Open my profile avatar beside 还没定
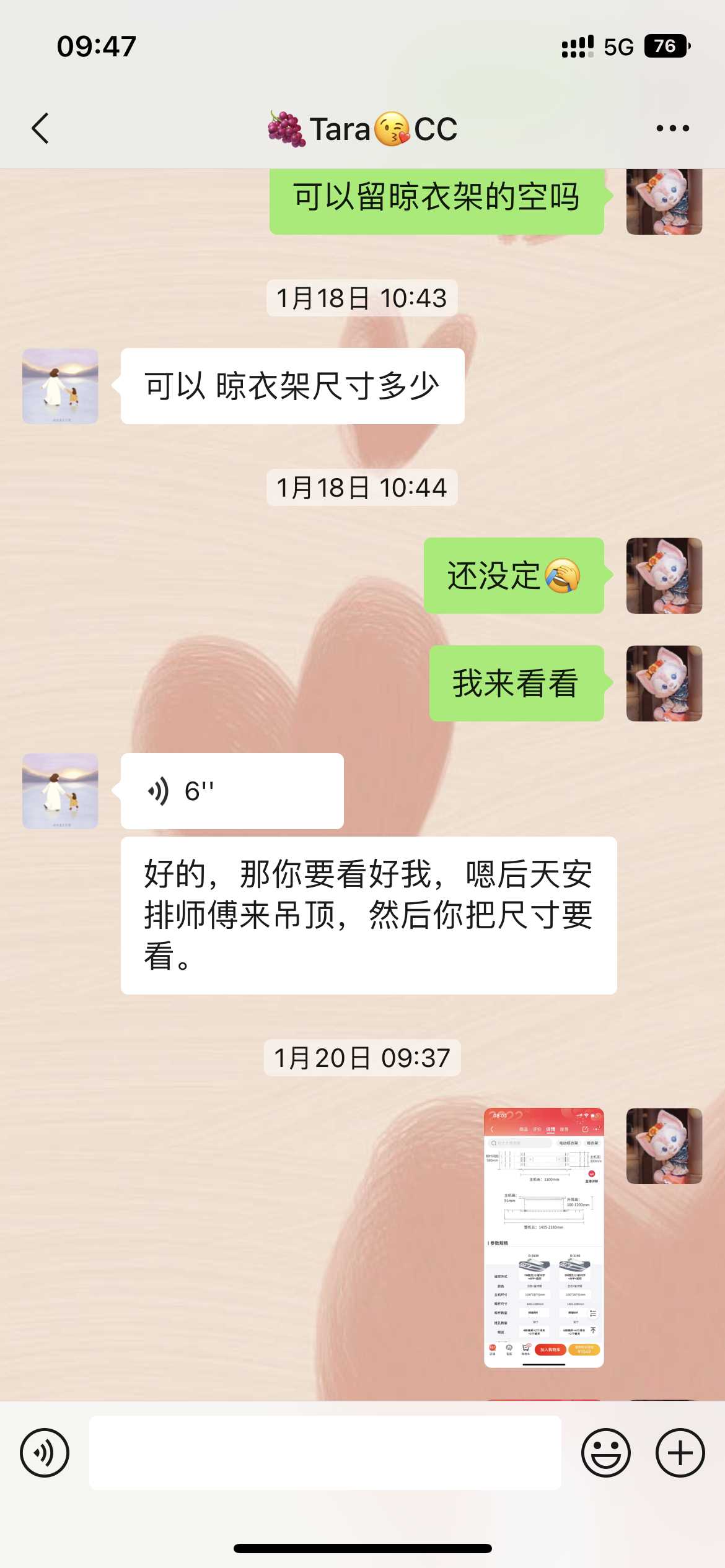This screenshot has width=725, height=1568. tap(664, 576)
